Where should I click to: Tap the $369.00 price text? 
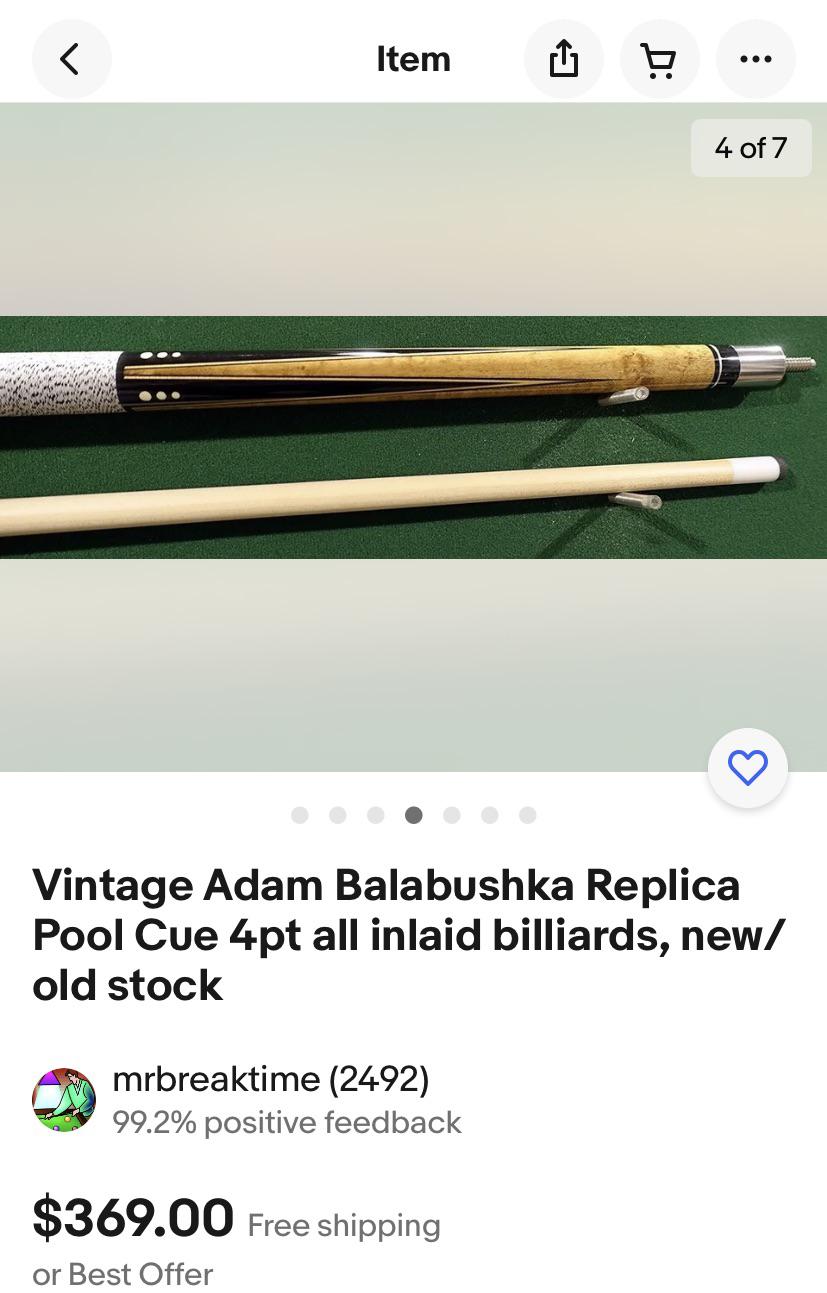coord(132,1218)
